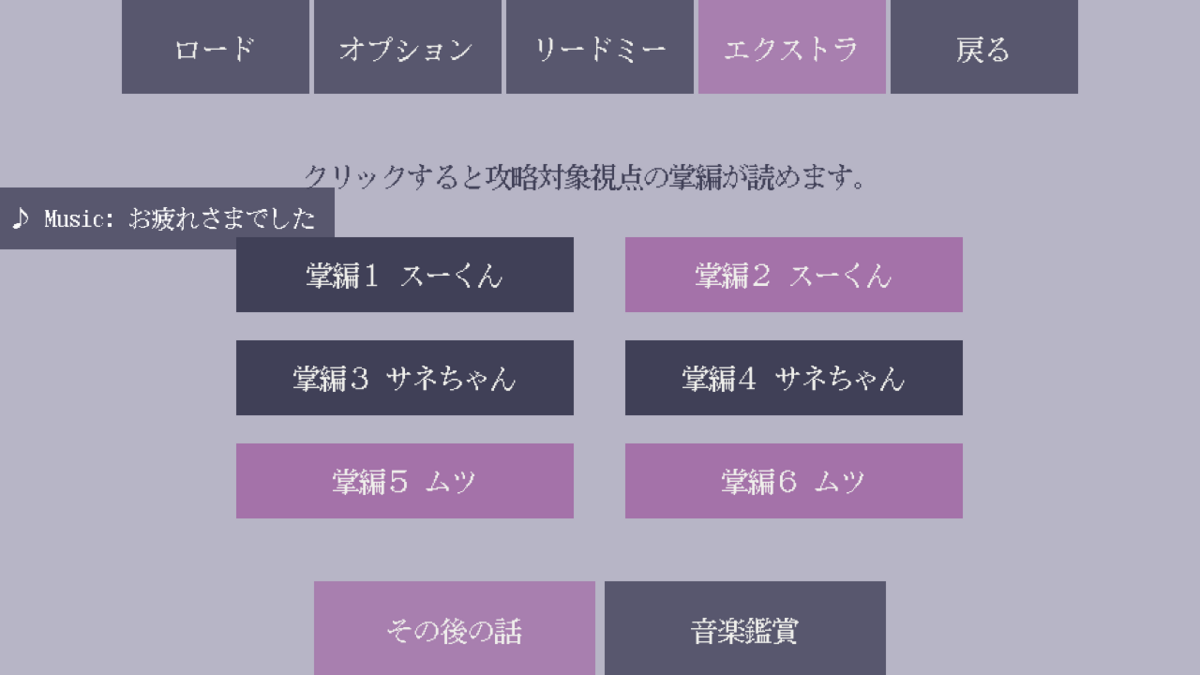Open the オプション settings
Image resolution: width=1200 pixels, height=675 pixels.
(x=407, y=47)
